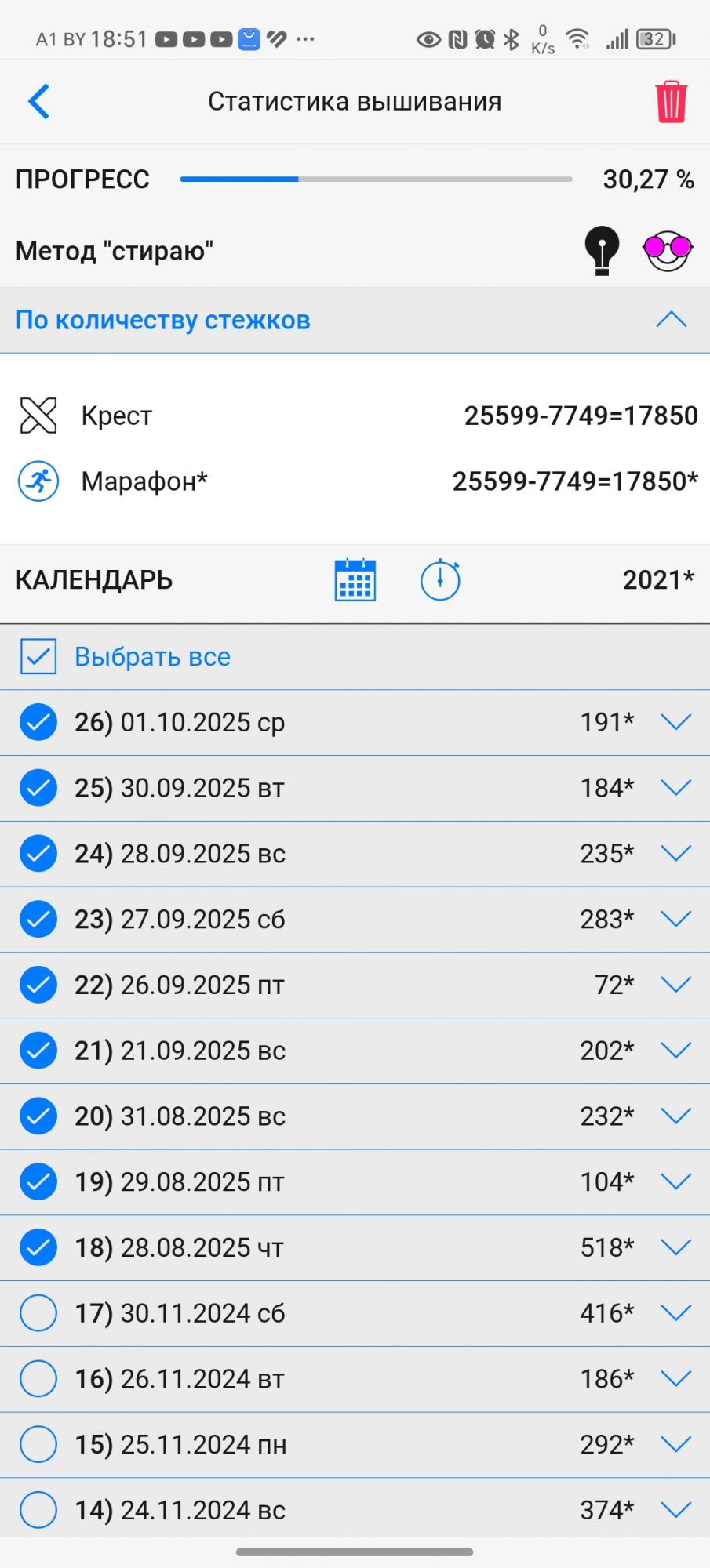Expand details for 23) 27.09.2025 сб
Screen dimensions: 710x1568
(675, 919)
